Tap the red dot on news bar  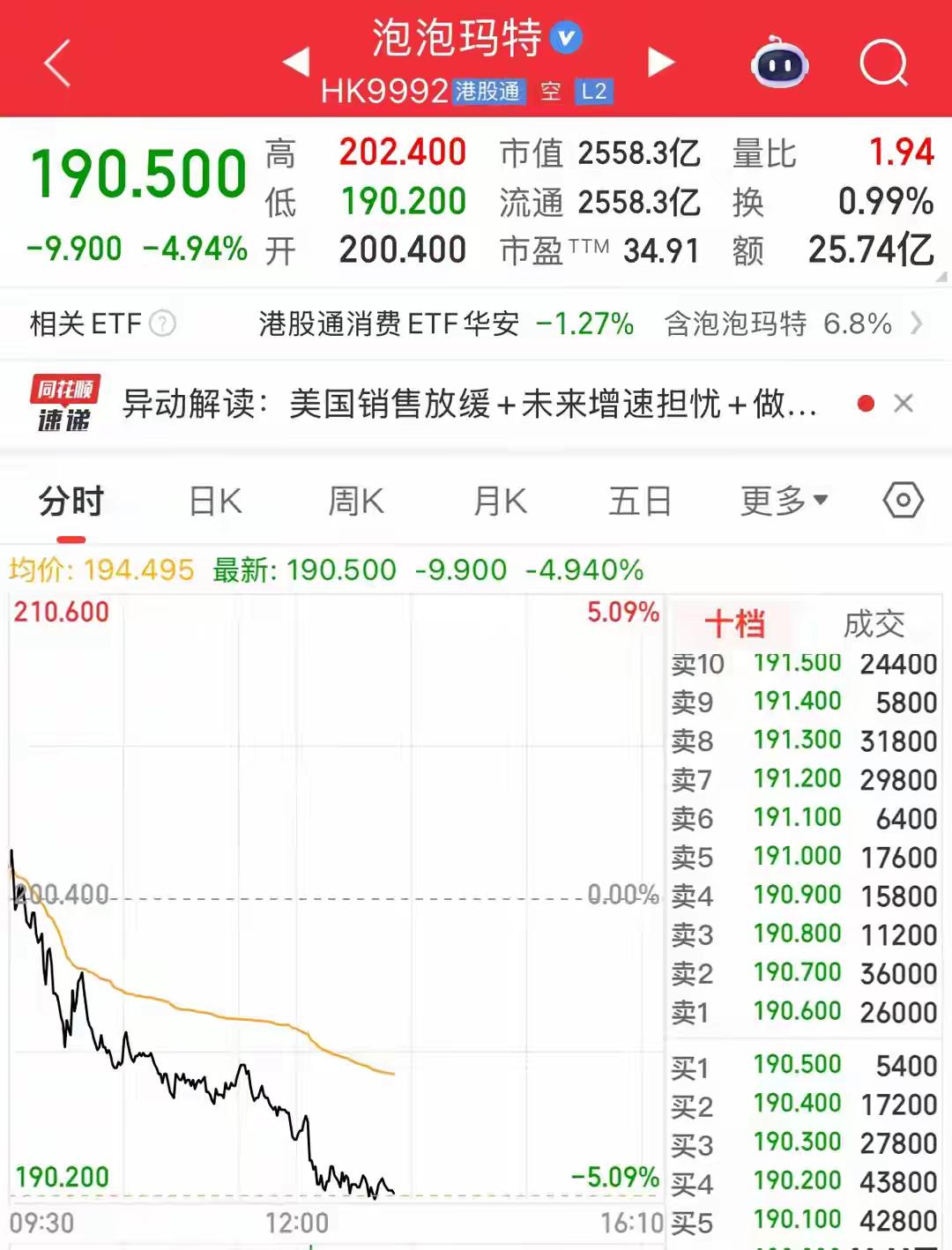[x=866, y=403]
